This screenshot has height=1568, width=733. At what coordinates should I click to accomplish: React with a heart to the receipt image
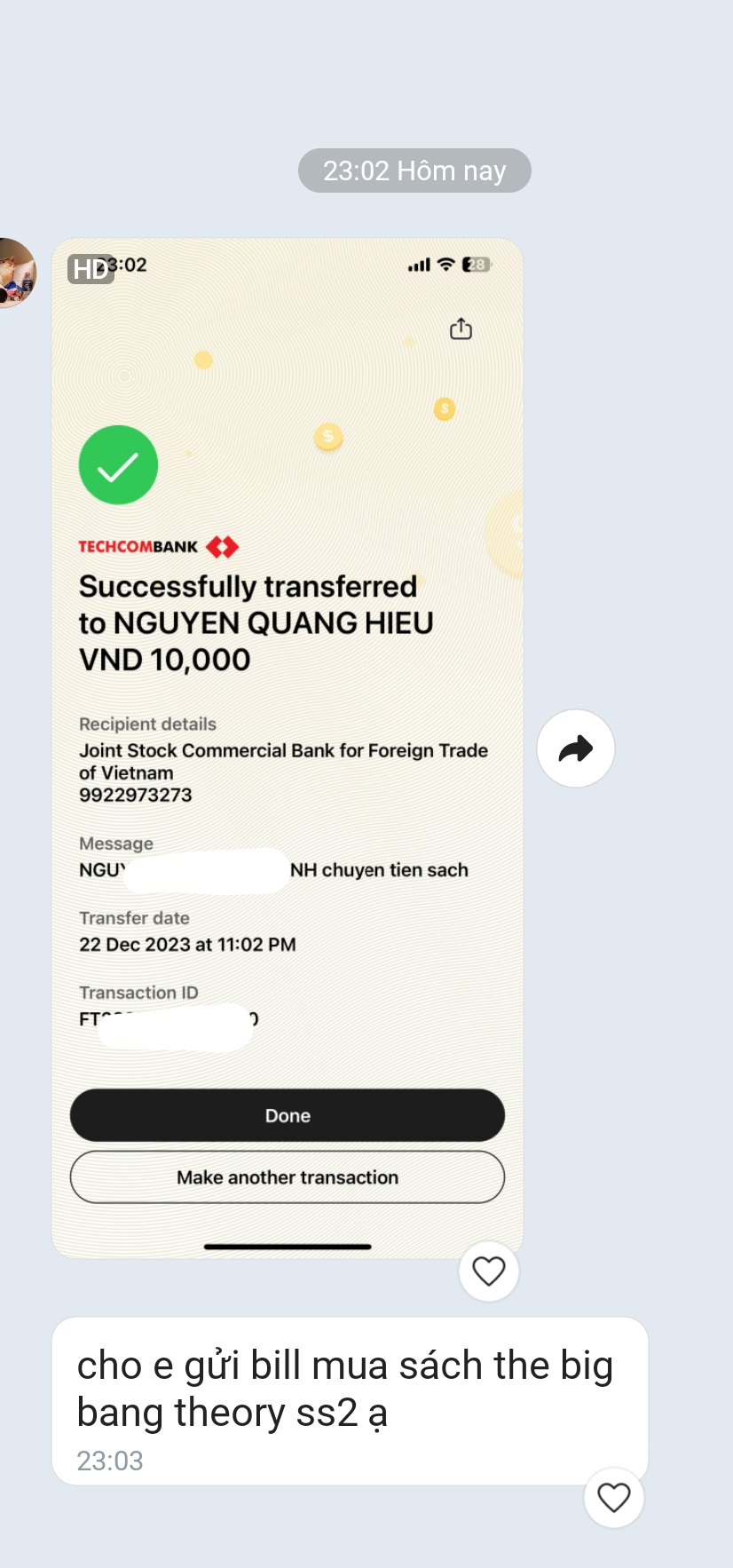tap(488, 1271)
